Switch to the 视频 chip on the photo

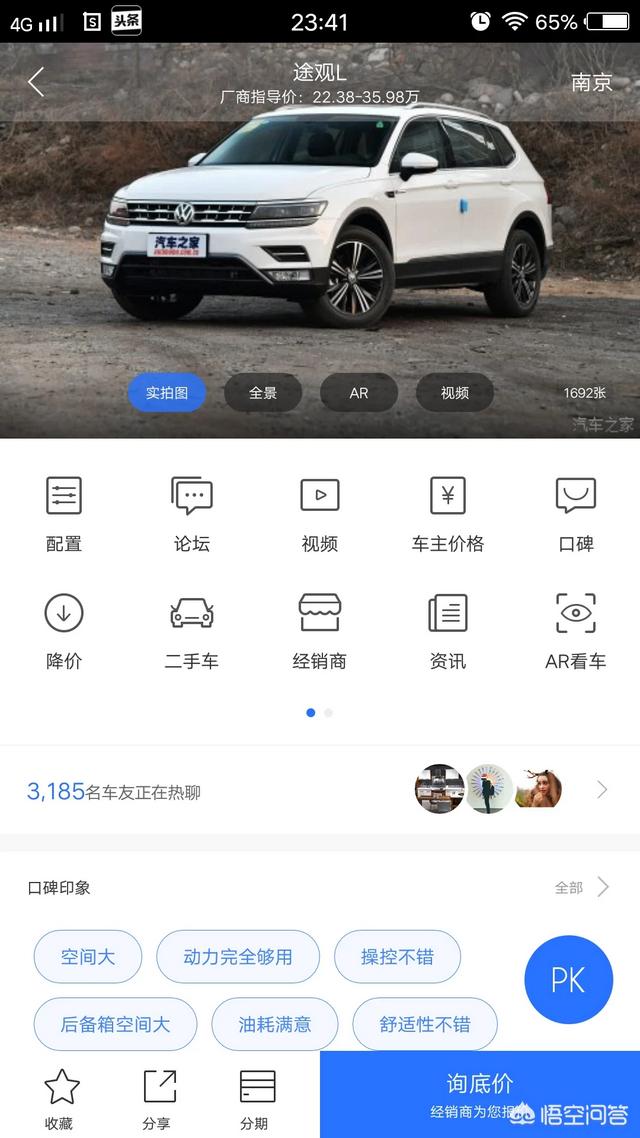(x=455, y=393)
